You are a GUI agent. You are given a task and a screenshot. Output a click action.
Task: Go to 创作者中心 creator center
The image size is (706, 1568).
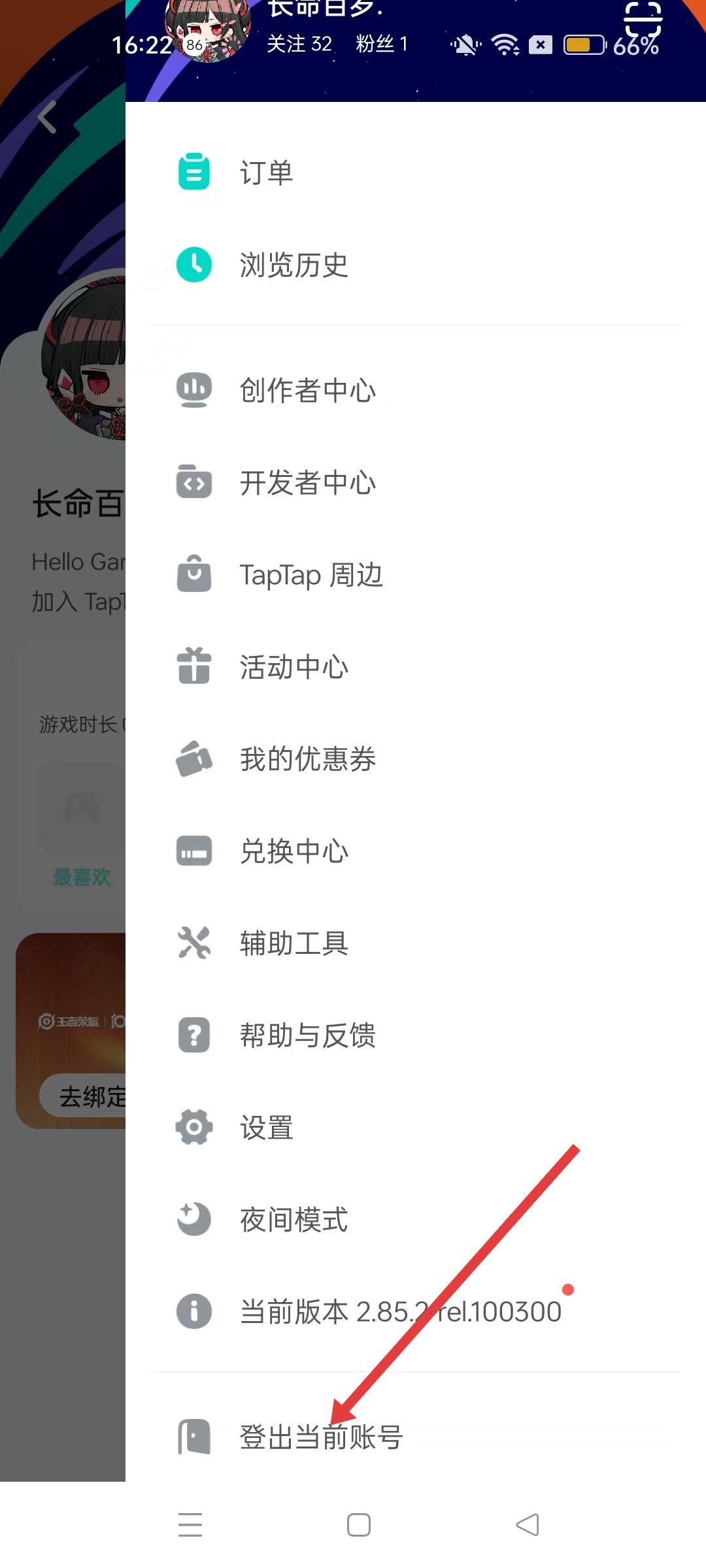pyautogui.click(x=307, y=391)
